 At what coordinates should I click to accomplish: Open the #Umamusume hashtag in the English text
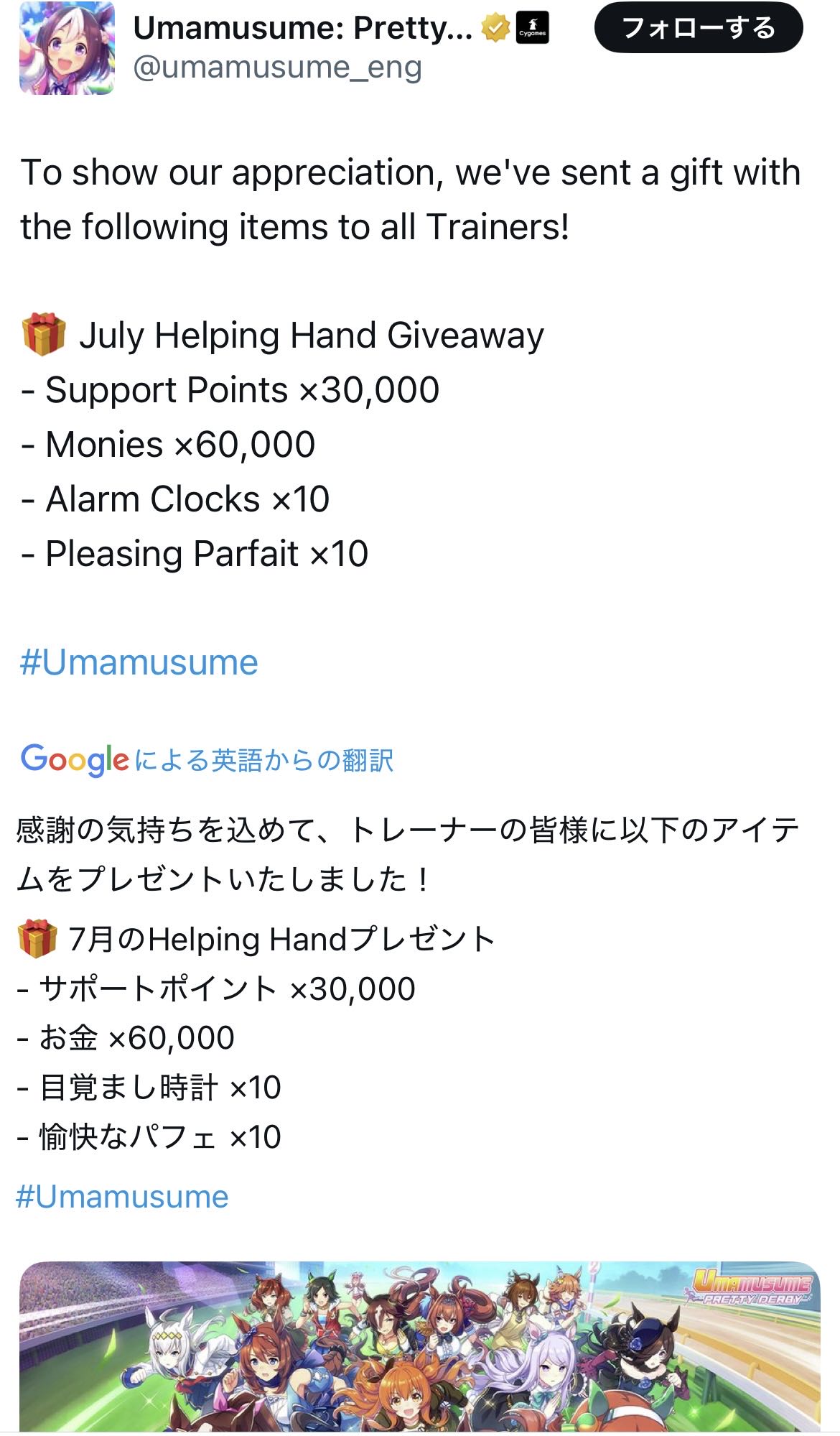(x=139, y=662)
